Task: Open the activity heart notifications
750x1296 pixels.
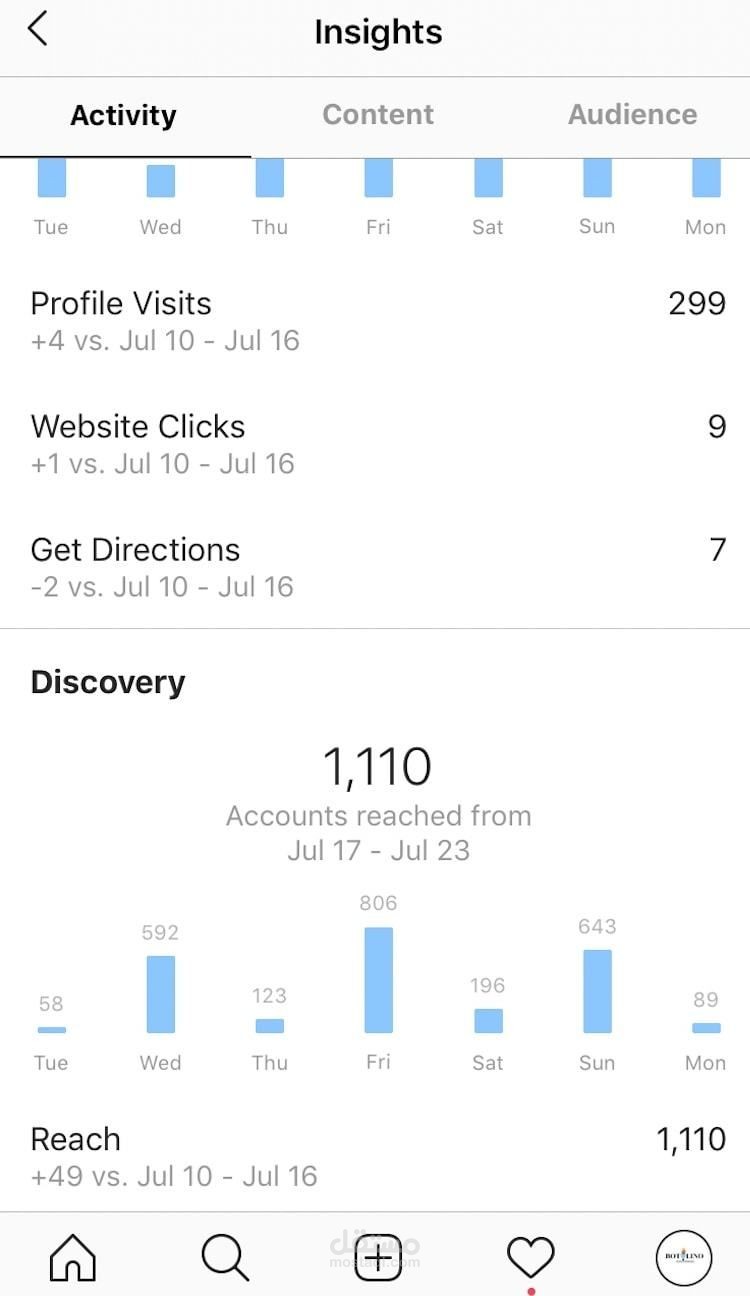Action: point(530,1256)
